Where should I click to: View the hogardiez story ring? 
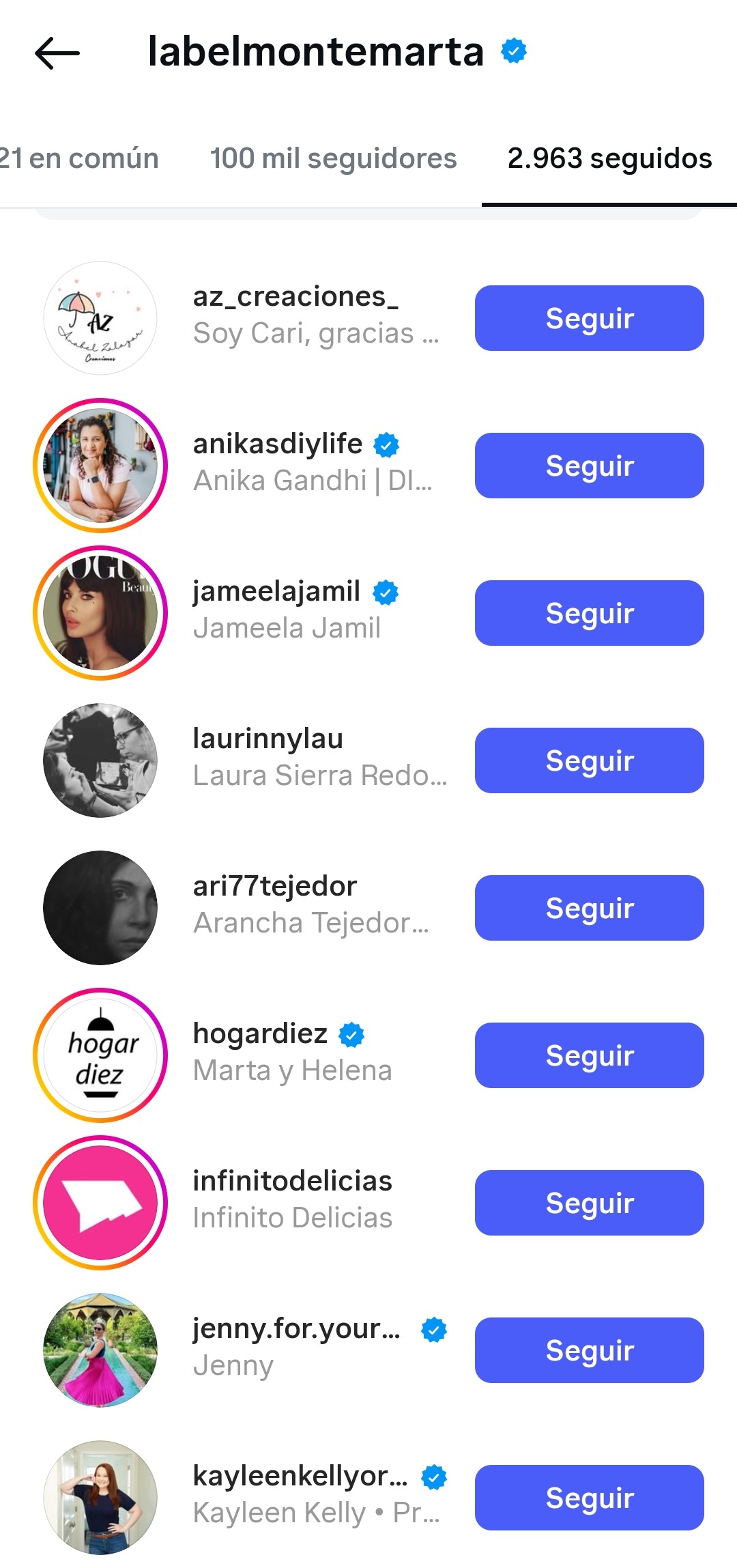(x=100, y=1055)
